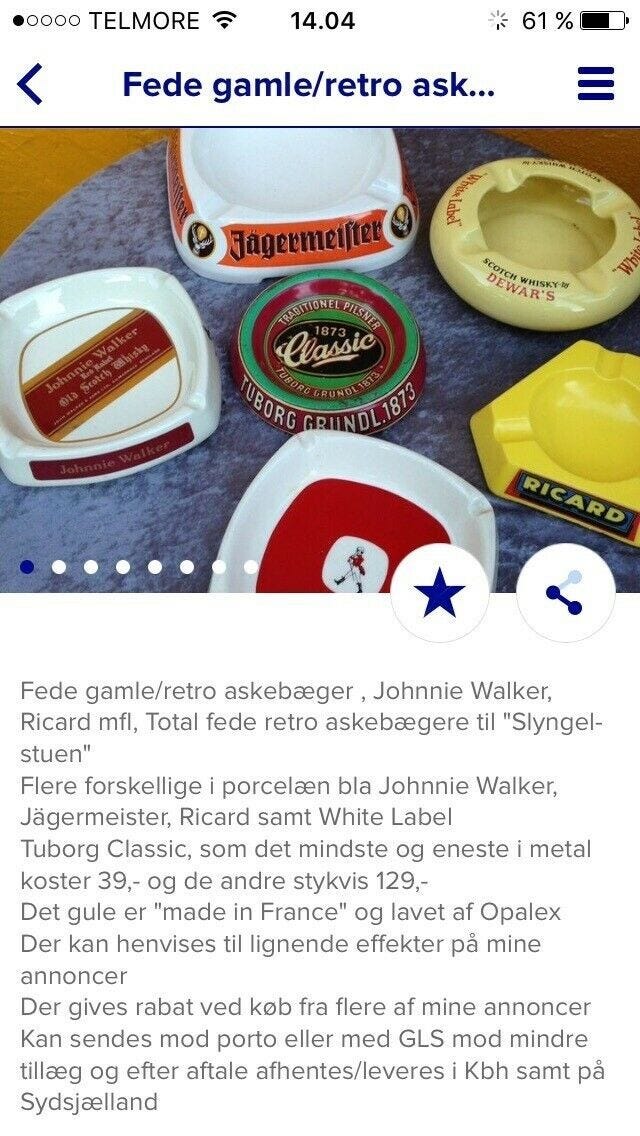This screenshot has width=640, height=1136.
Task: Open the hamburger menu
Action: (x=596, y=83)
